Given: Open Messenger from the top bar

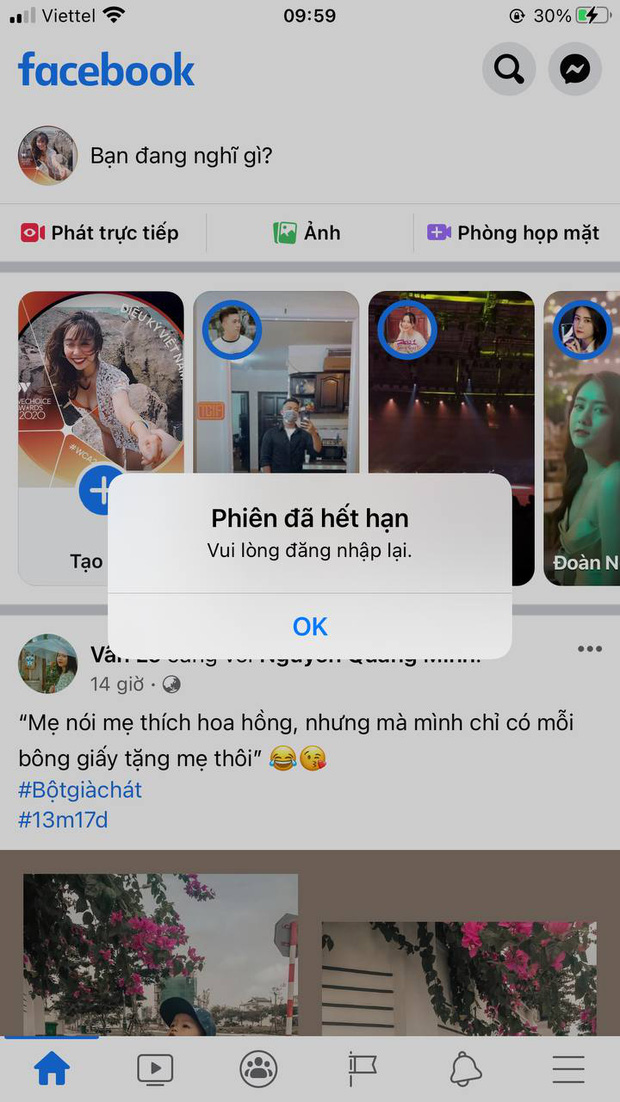Looking at the screenshot, I should pyautogui.click(x=575, y=69).
